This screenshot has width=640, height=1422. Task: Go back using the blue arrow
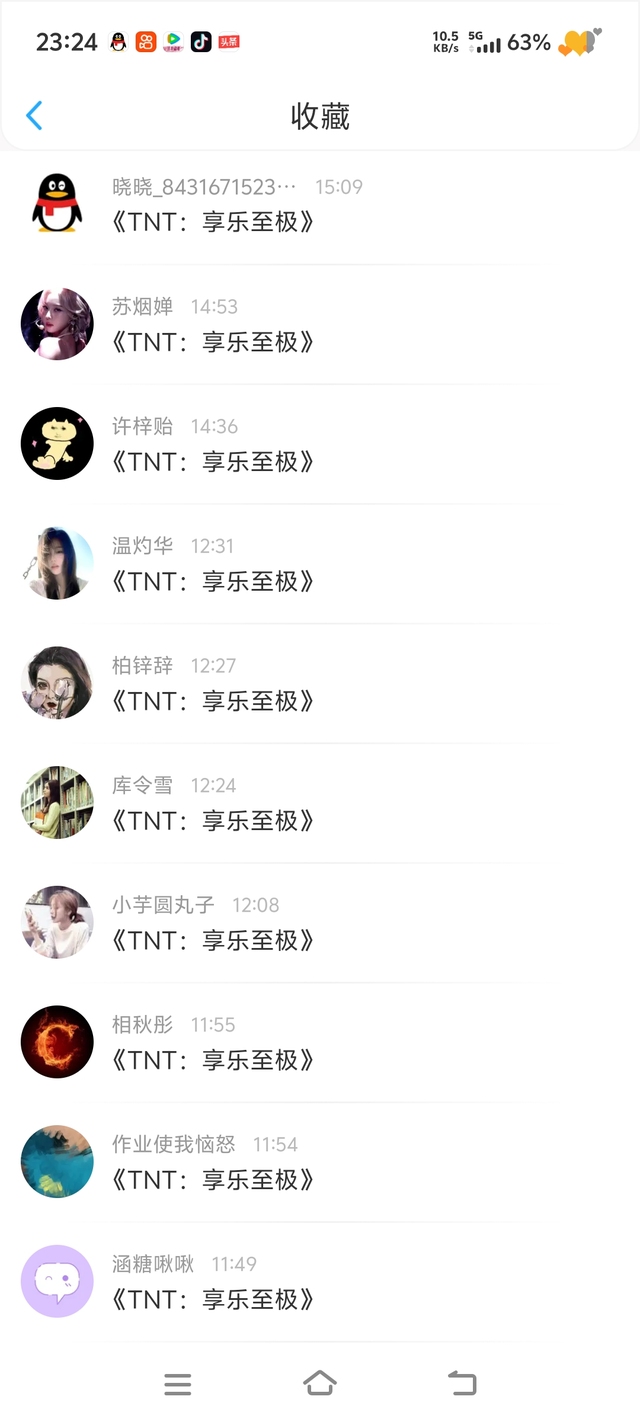pyautogui.click(x=34, y=116)
